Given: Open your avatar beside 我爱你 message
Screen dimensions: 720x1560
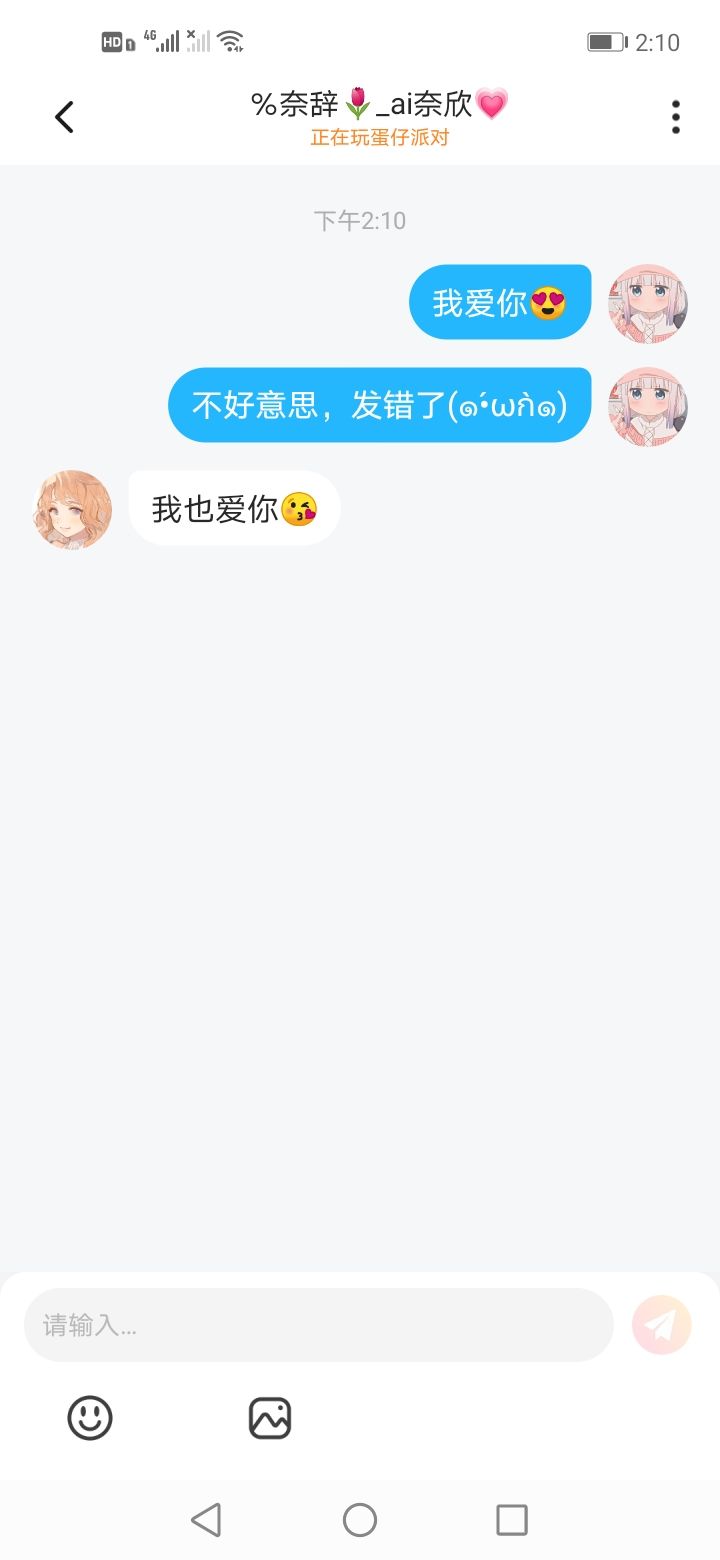Looking at the screenshot, I should click(648, 303).
